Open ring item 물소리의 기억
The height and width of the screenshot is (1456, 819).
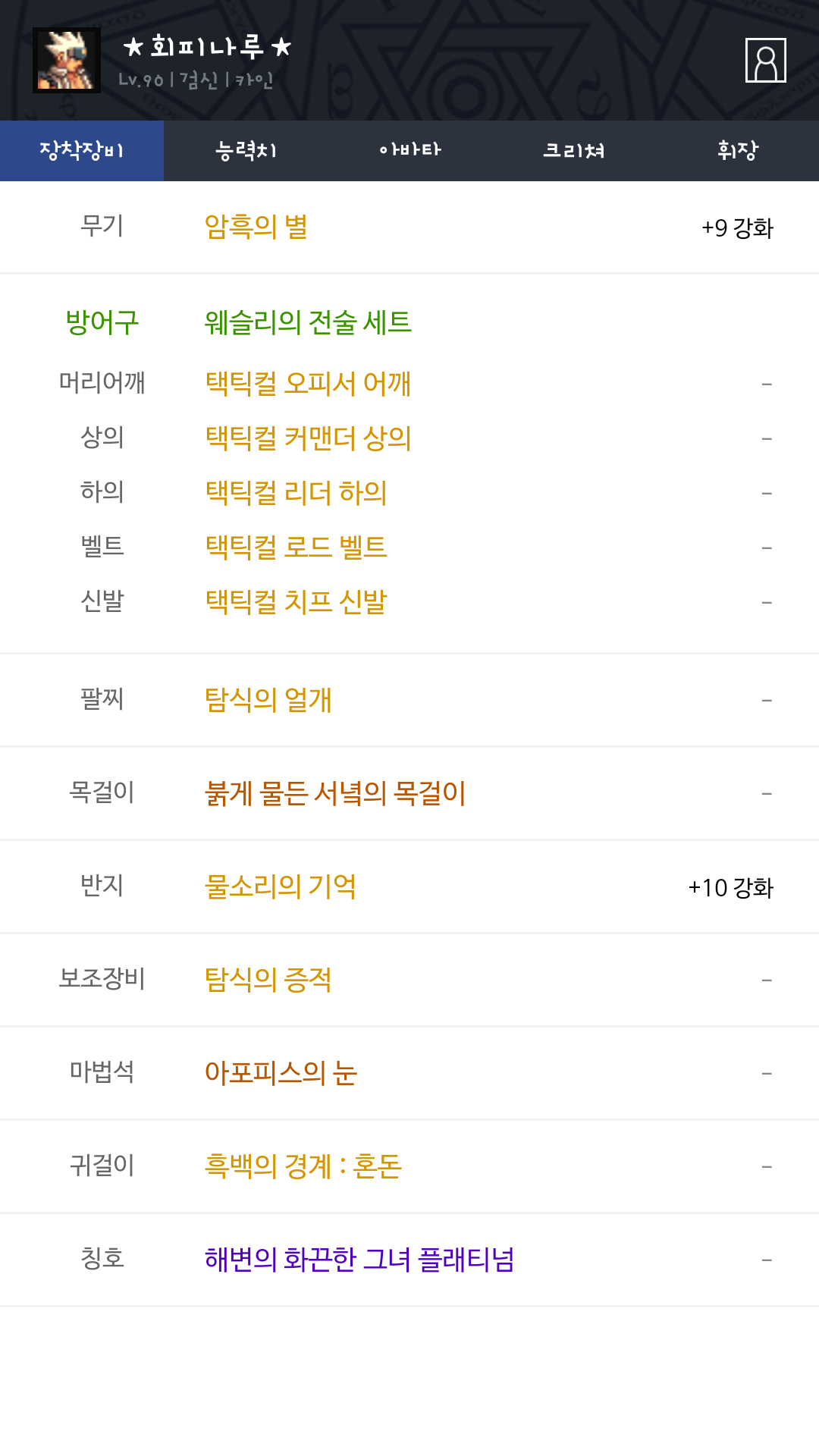[x=280, y=886]
